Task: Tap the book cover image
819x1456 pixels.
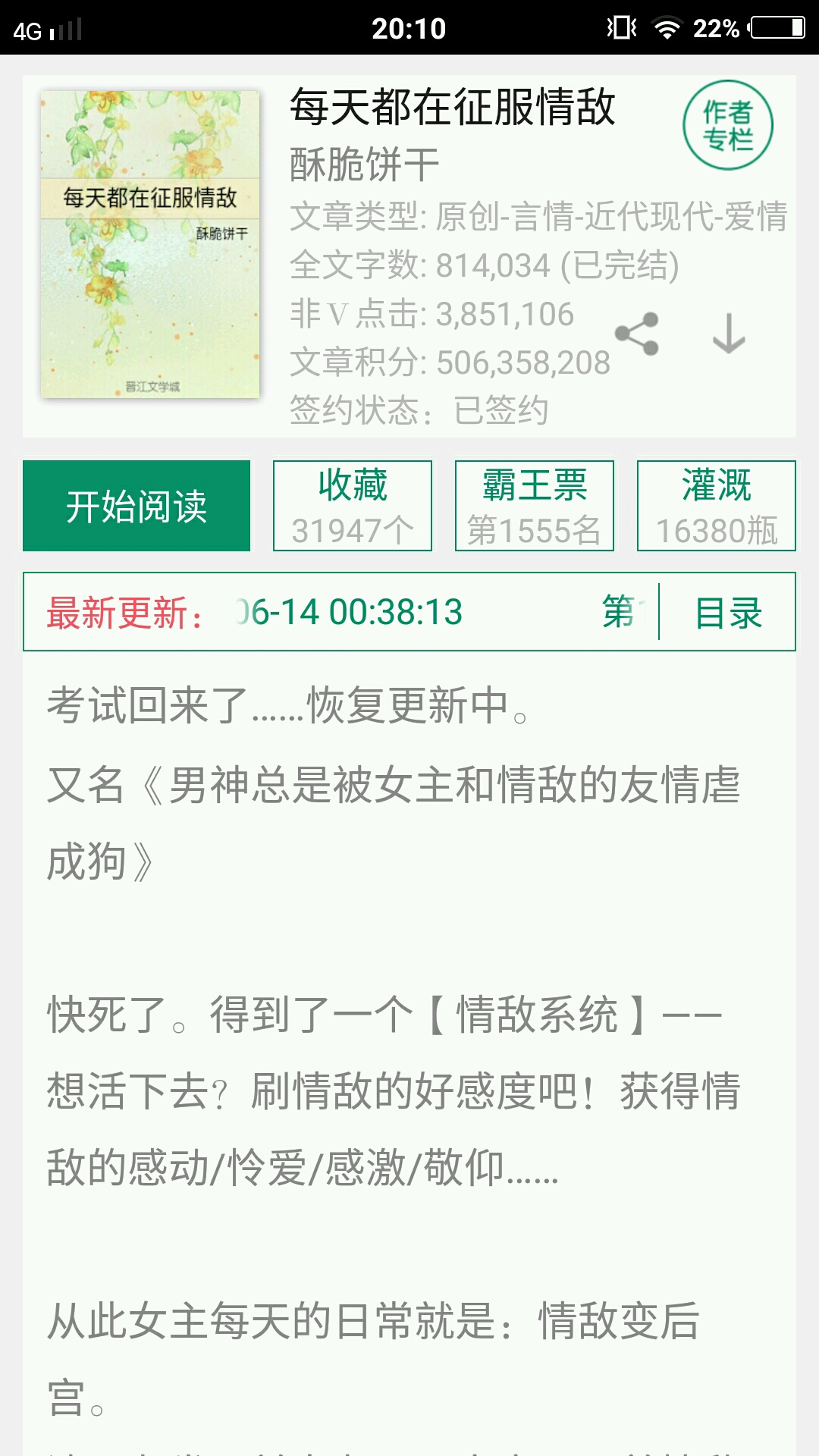Action: pos(150,244)
